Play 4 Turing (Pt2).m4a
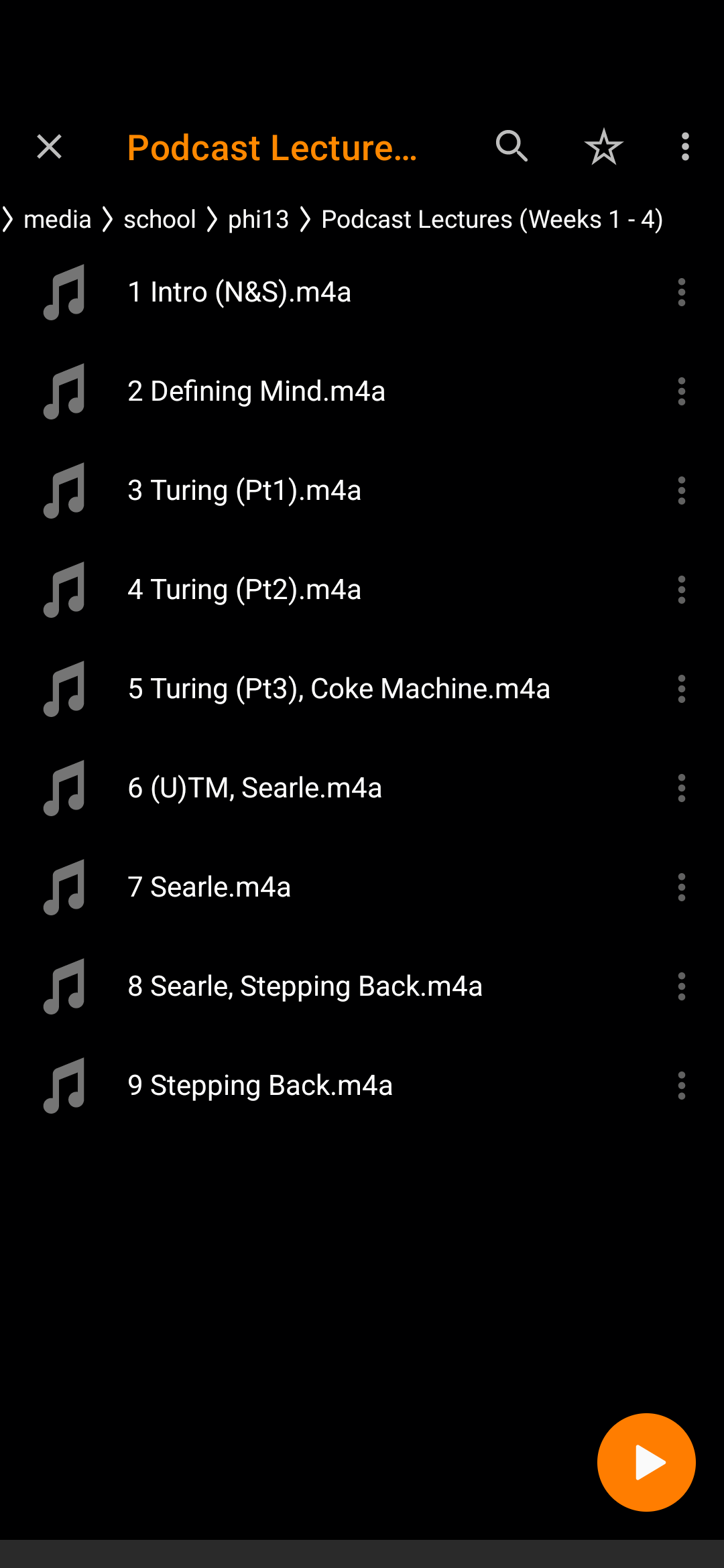 point(362,590)
